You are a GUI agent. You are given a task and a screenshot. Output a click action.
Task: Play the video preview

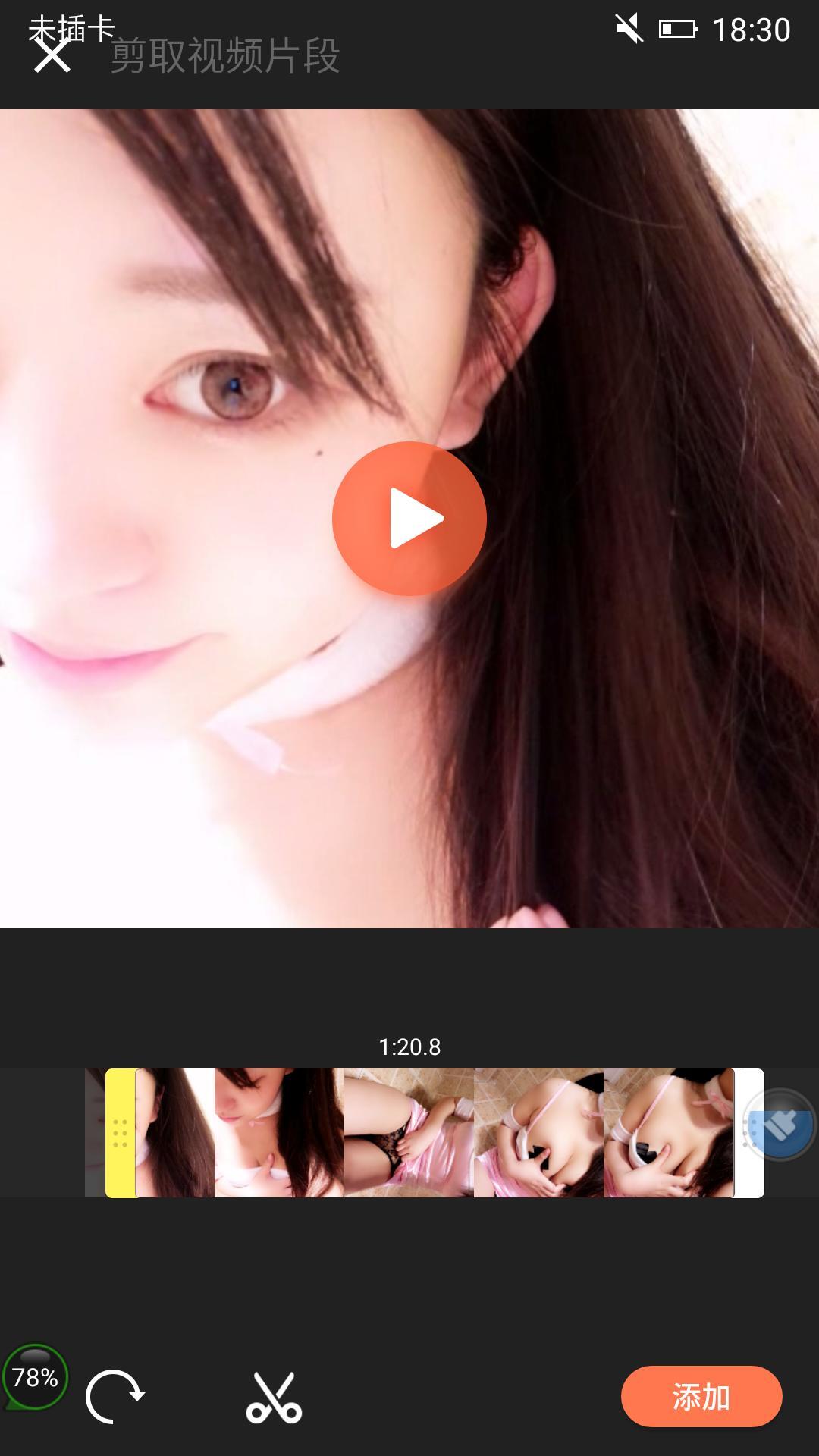tap(409, 519)
